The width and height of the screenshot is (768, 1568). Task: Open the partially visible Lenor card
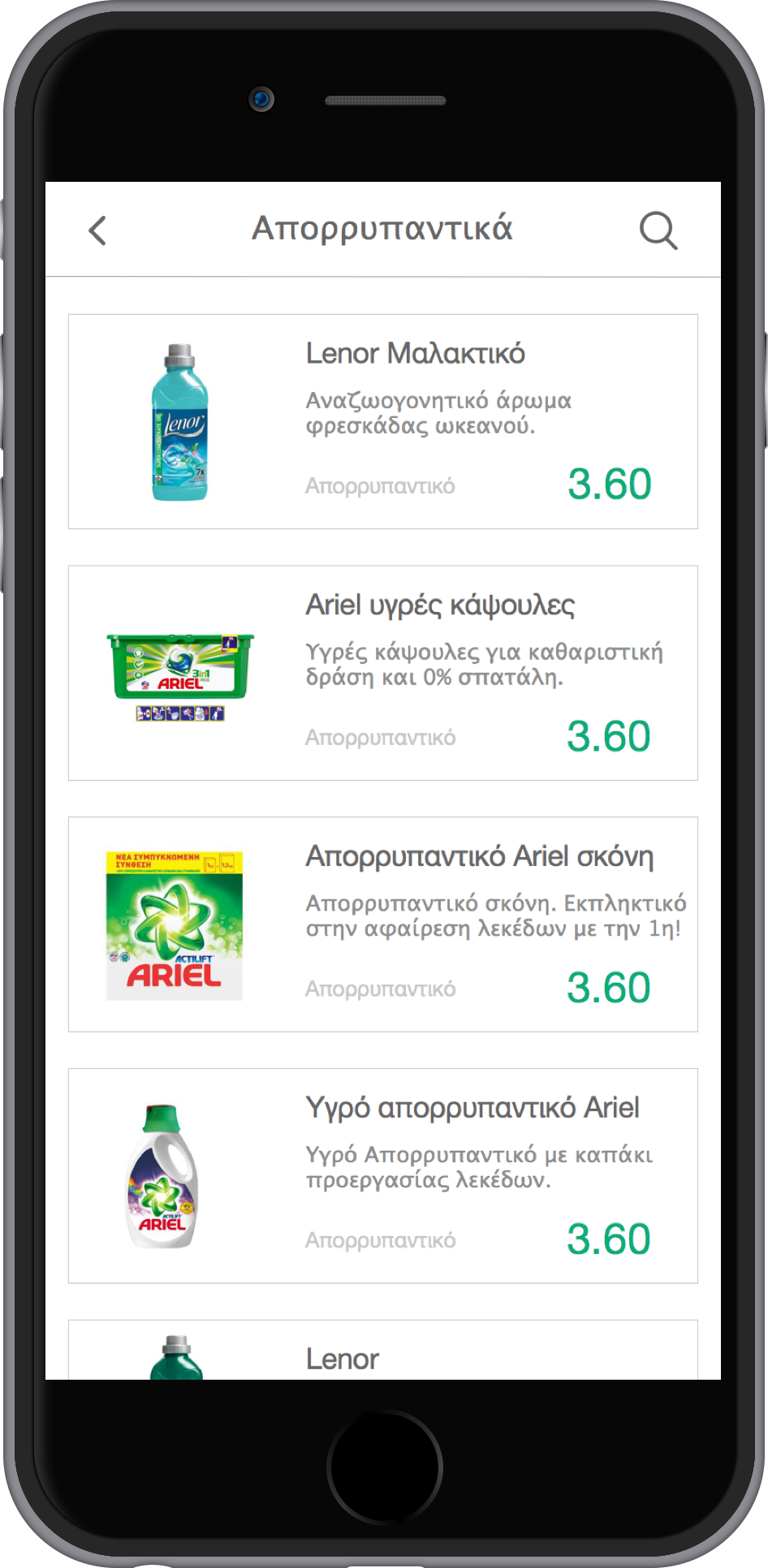(x=383, y=1353)
